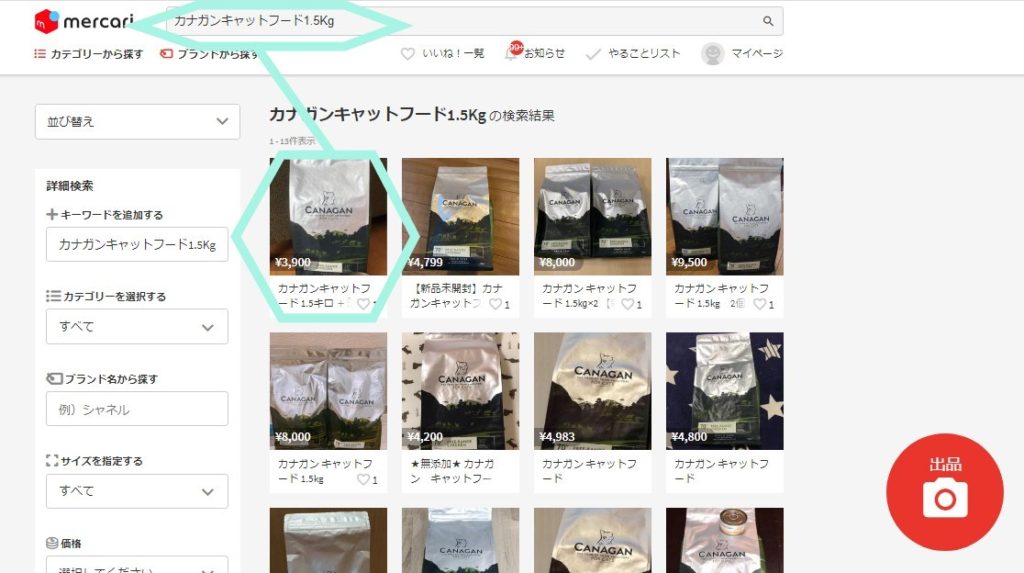The height and width of the screenshot is (573, 1024).
Task: Edit the キーワードを追加する keyword field
Action: click(x=137, y=244)
